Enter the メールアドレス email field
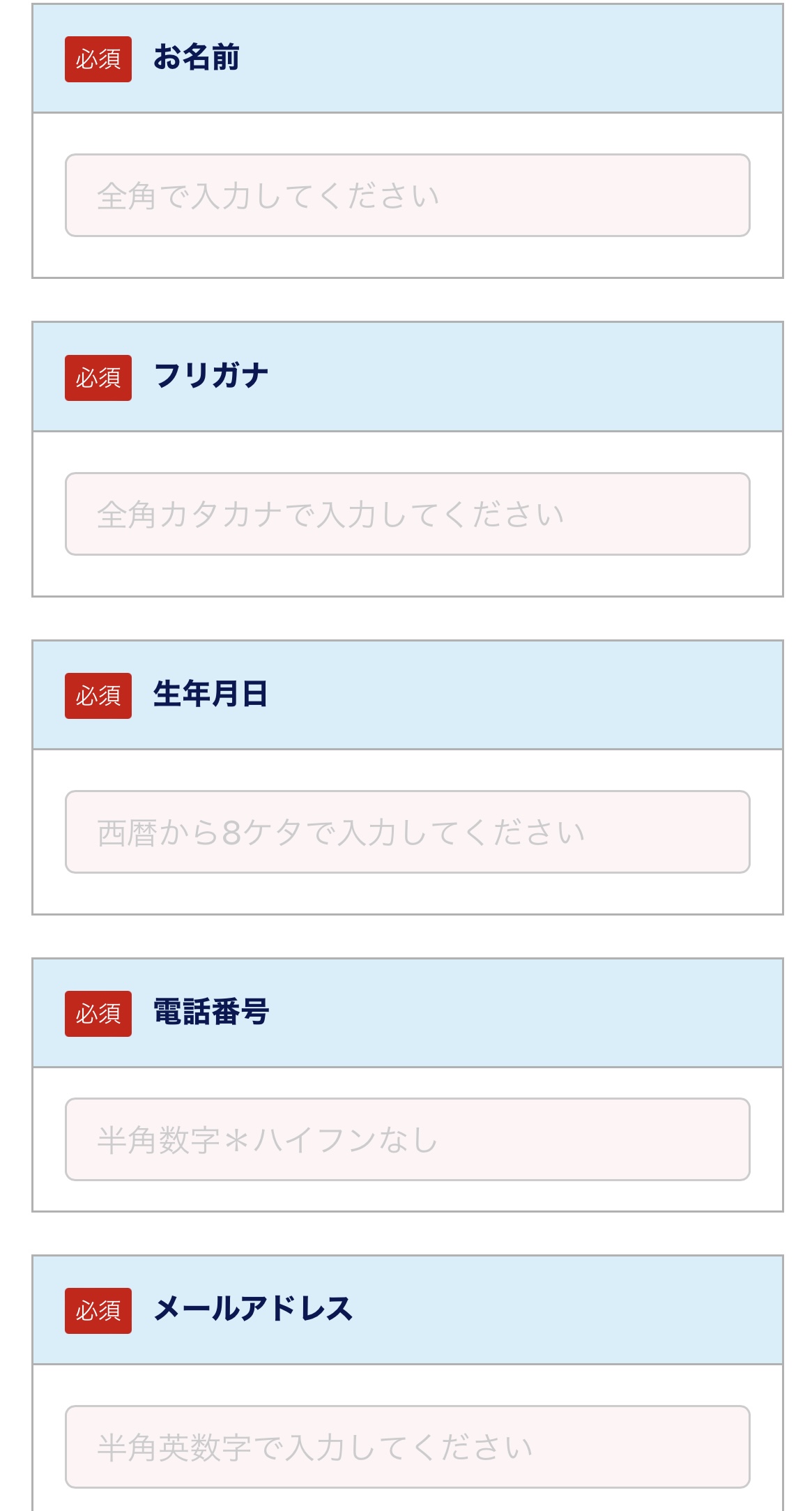 (407, 1447)
